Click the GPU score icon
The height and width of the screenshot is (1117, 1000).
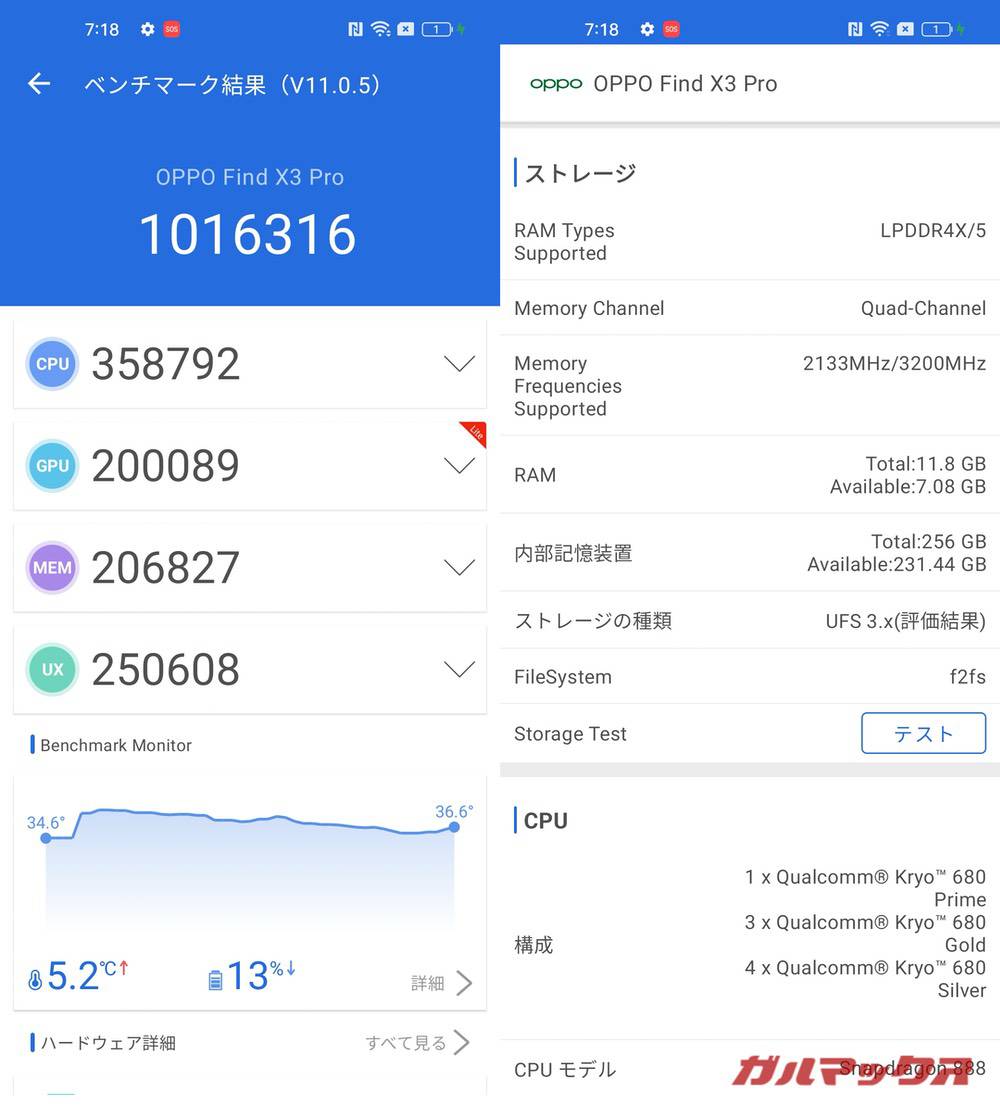[x=52, y=466]
